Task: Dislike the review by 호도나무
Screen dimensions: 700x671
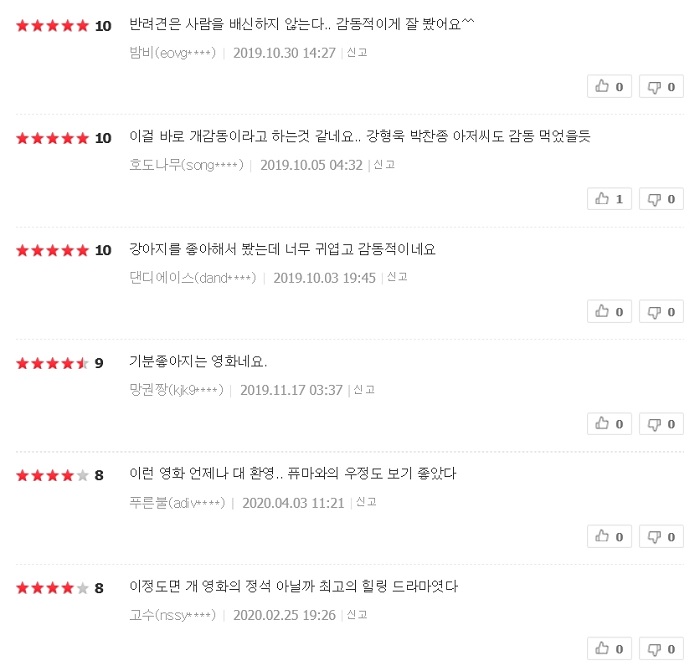Action: [662, 199]
